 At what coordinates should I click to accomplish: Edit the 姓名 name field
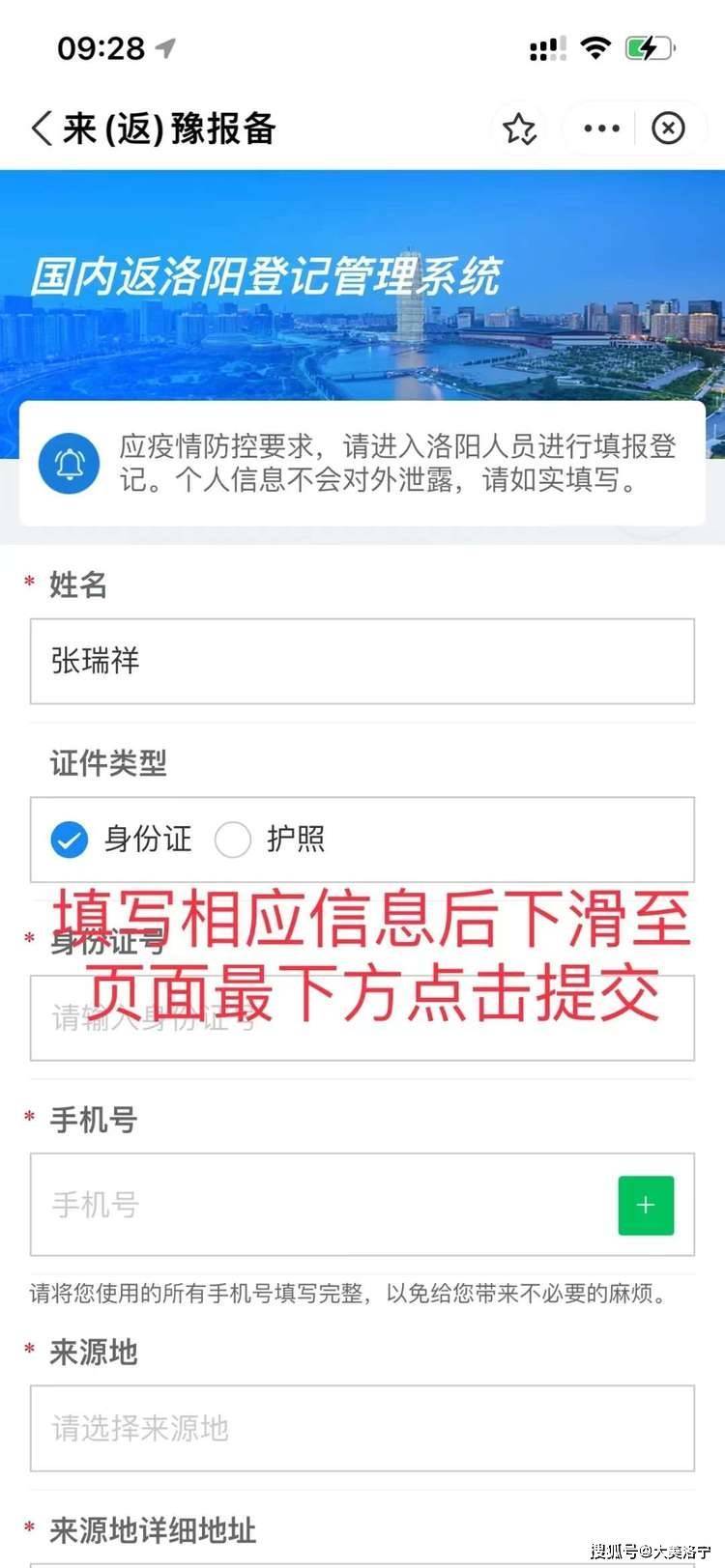[x=362, y=662]
